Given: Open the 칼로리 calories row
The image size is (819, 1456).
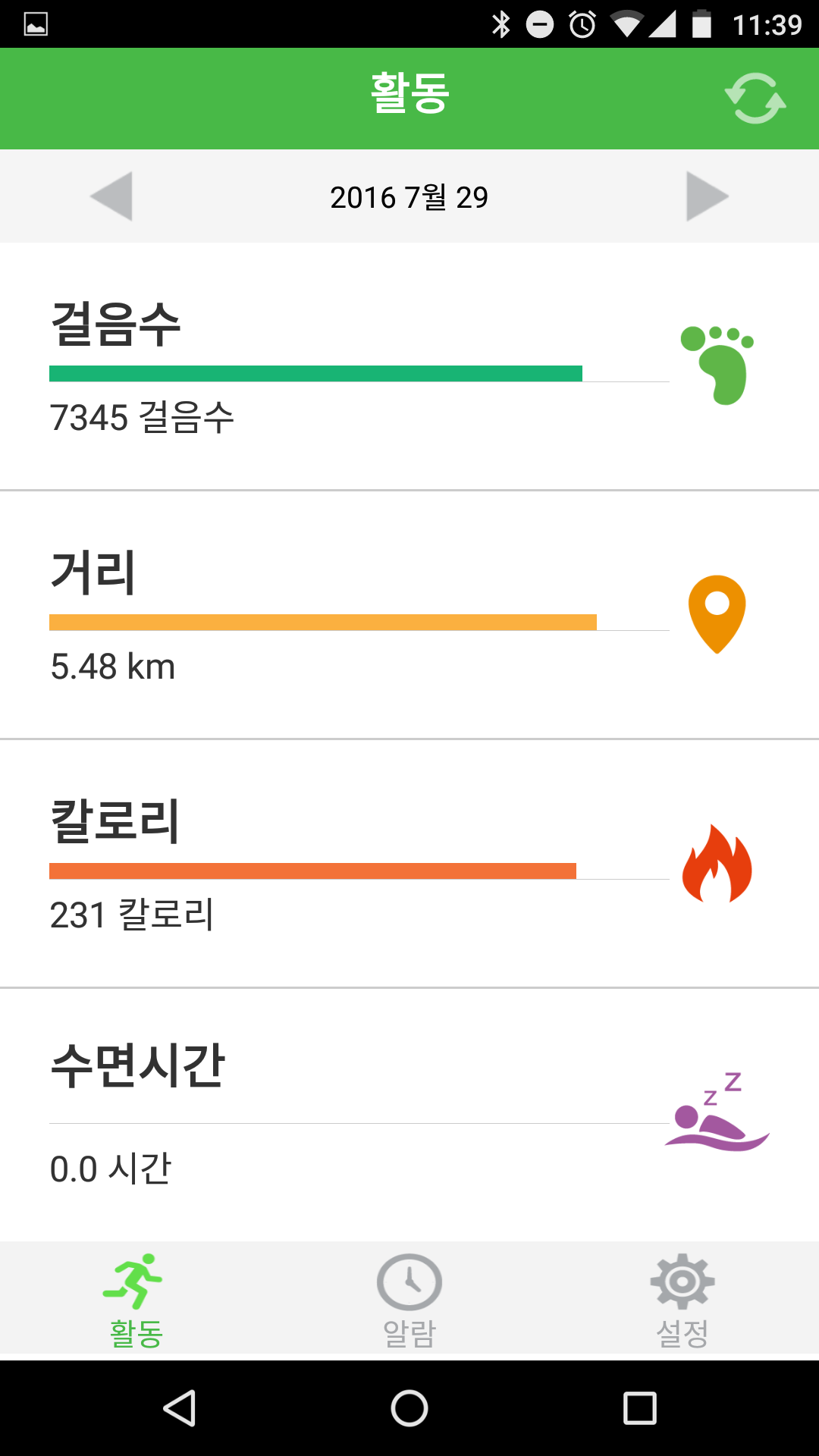Looking at the screenshot, I should (x=409, y=864).
